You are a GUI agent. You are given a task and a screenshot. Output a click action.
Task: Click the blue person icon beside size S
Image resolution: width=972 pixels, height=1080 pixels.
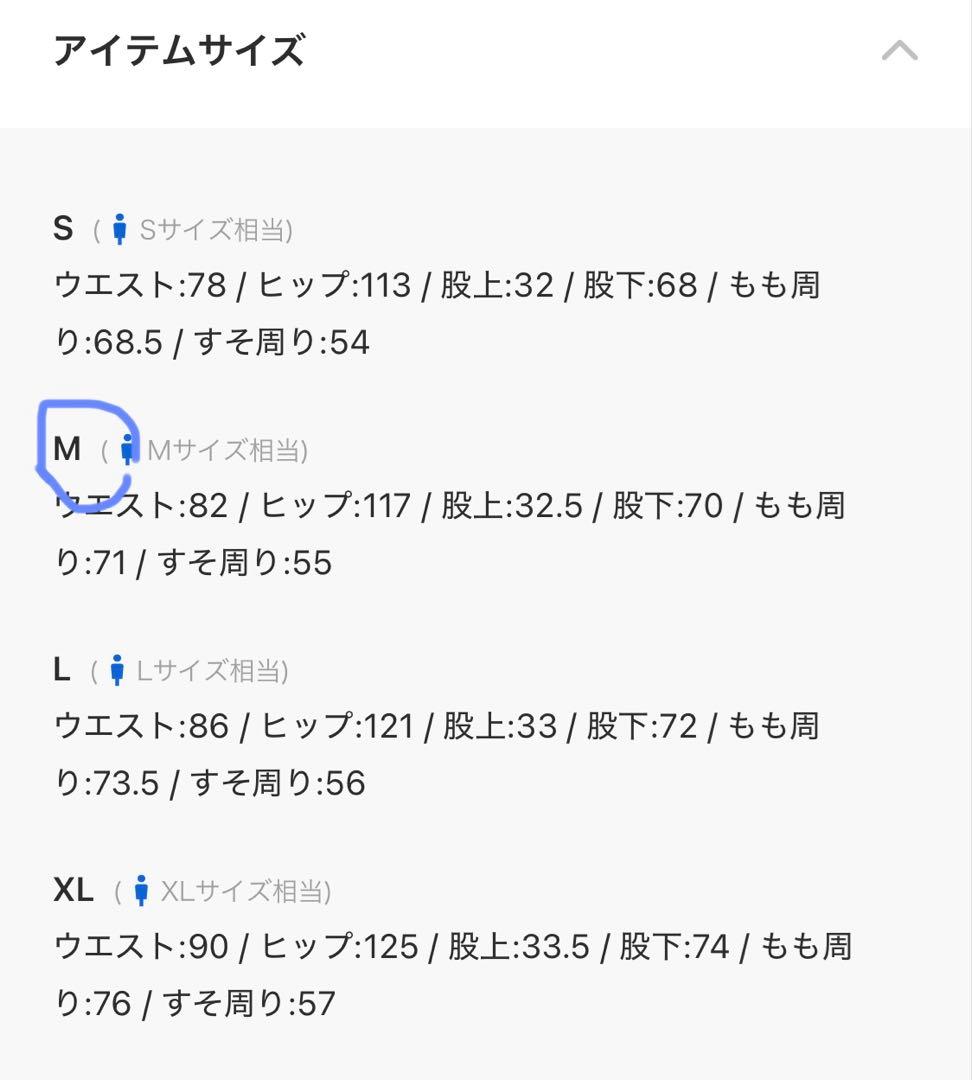pos(122,228)
